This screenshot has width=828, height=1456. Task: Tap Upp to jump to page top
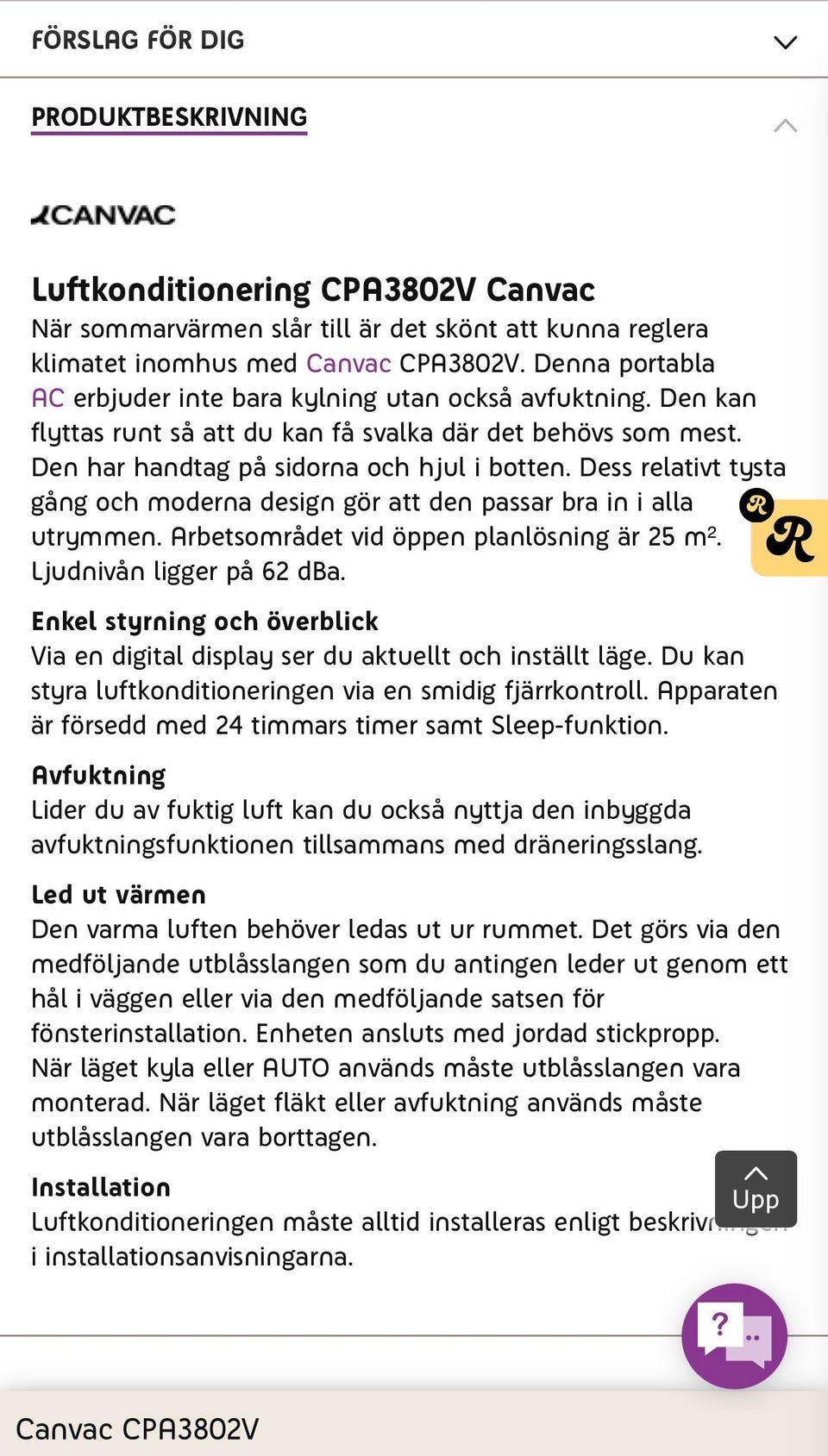pyautogui.click(x=756, y=1189)
